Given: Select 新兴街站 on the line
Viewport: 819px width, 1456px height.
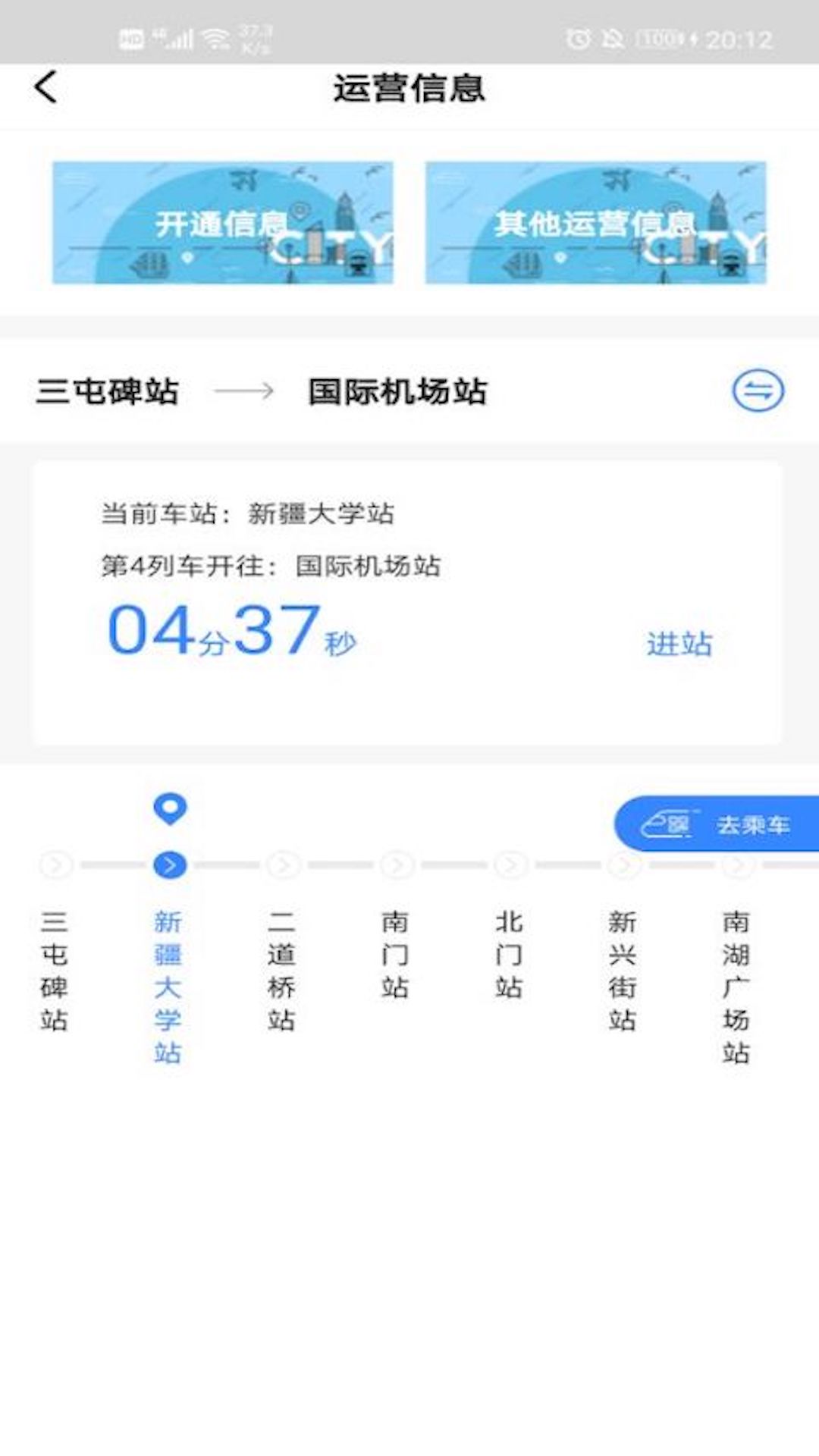Looking at the screenshot, I should (x=623, y=971).
